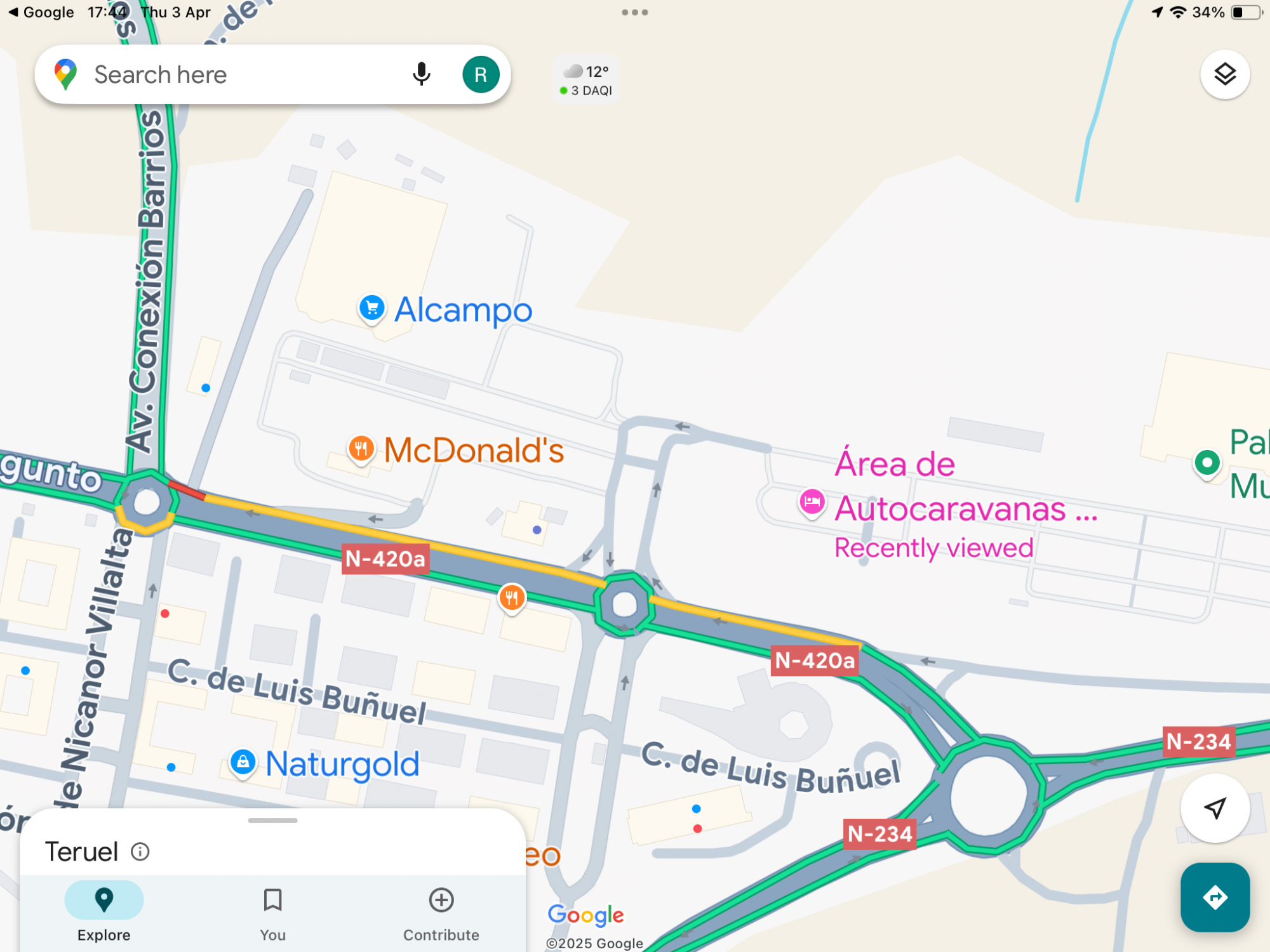The width and height of the screenshot is (1270, 952).
Task: Return to the Google app via back link
Action: (41, 12)
